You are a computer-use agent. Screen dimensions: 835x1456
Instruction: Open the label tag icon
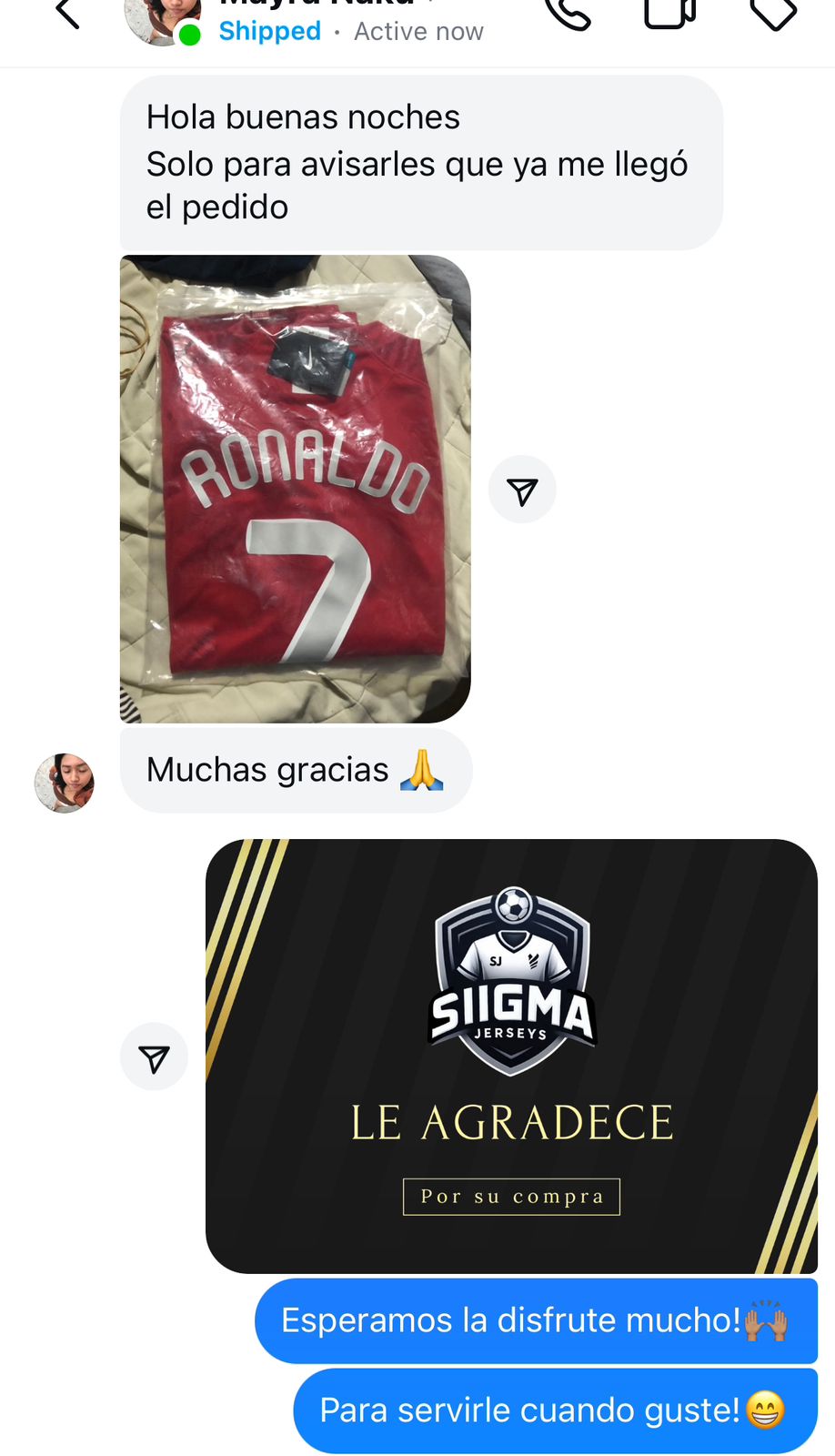pyautogui.click(x=773, y=13)
